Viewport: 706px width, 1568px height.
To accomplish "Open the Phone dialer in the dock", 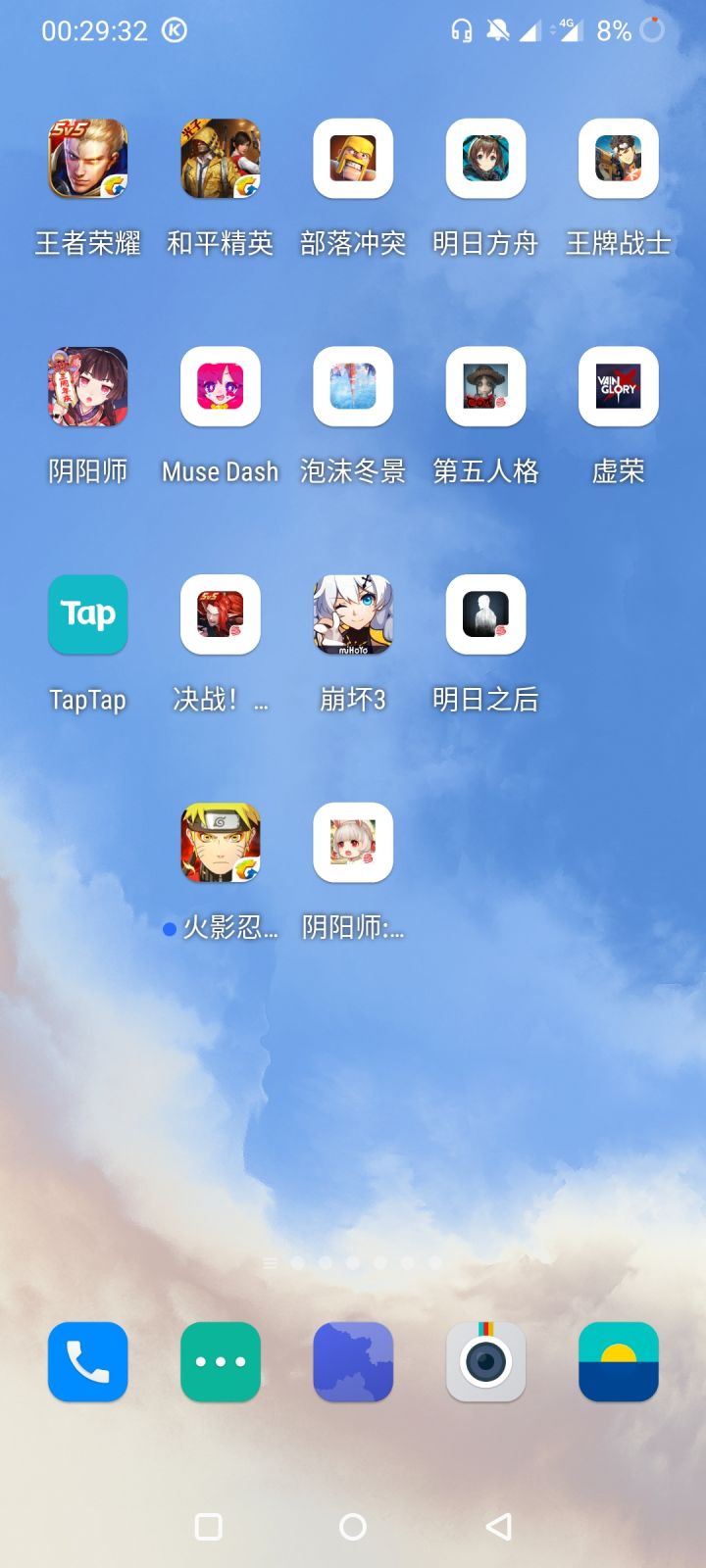I will coord(88,1362).
